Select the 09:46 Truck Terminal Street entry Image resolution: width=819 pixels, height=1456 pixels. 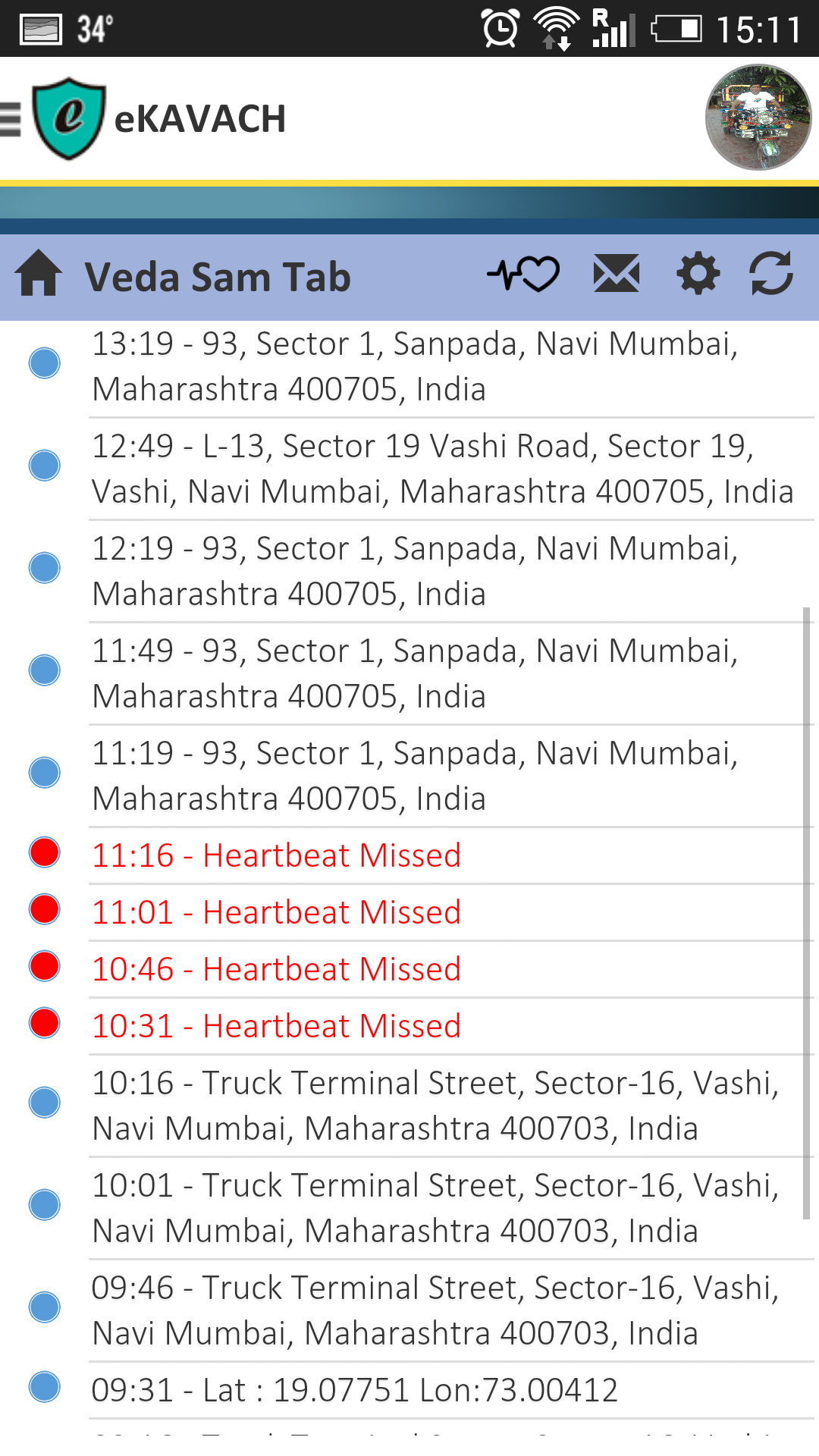[435, 1310]
